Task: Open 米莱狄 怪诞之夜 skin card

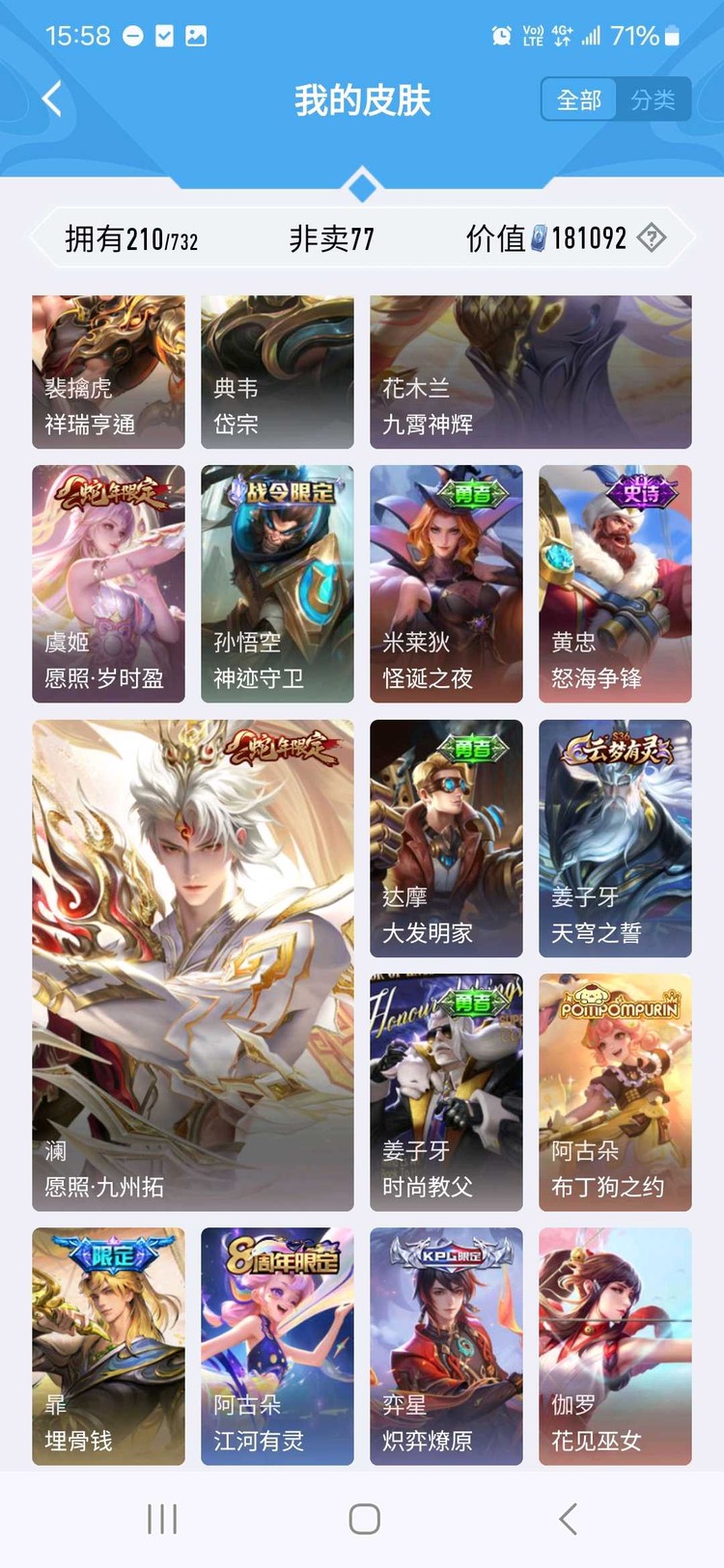Action: [x=446, y=584]
